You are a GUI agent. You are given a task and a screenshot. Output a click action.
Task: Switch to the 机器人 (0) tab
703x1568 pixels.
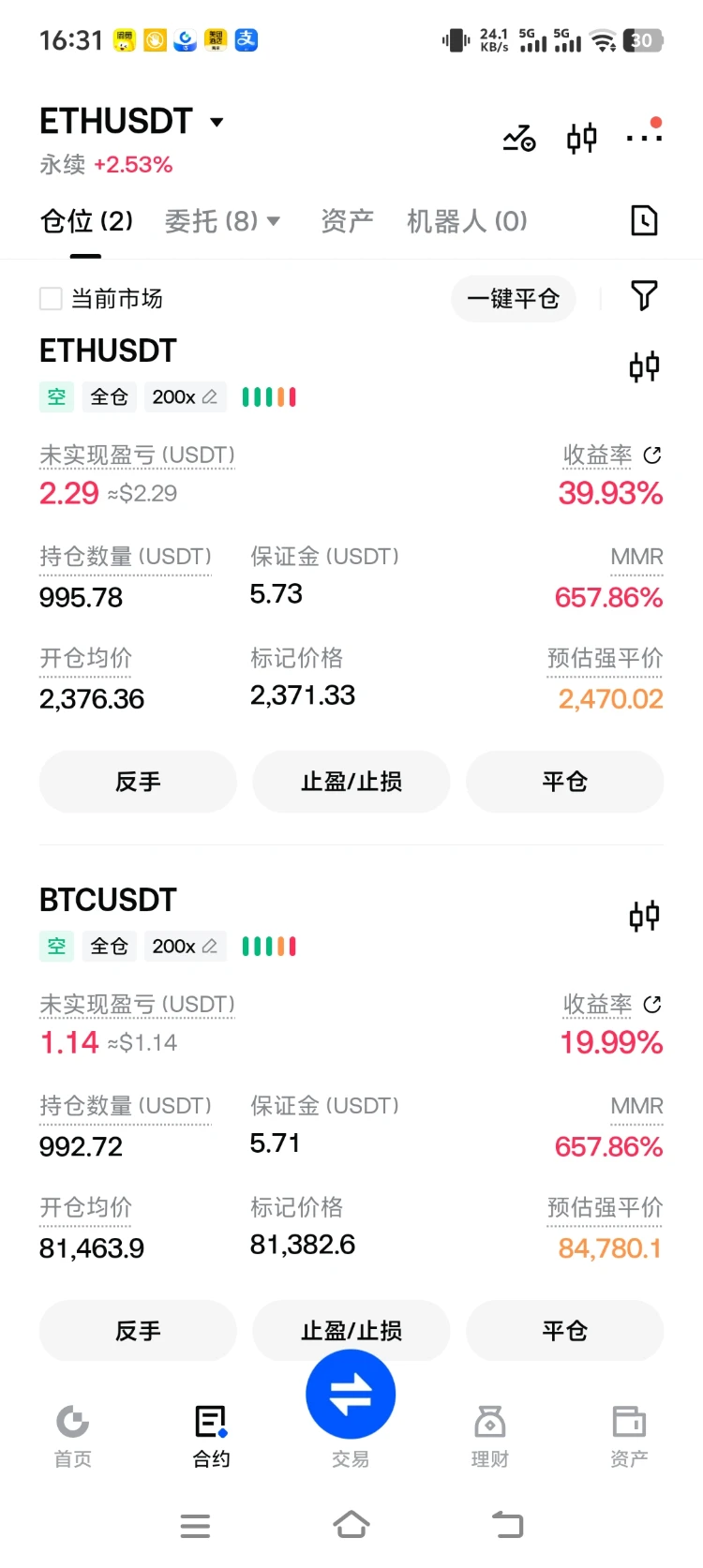[467, 221]
